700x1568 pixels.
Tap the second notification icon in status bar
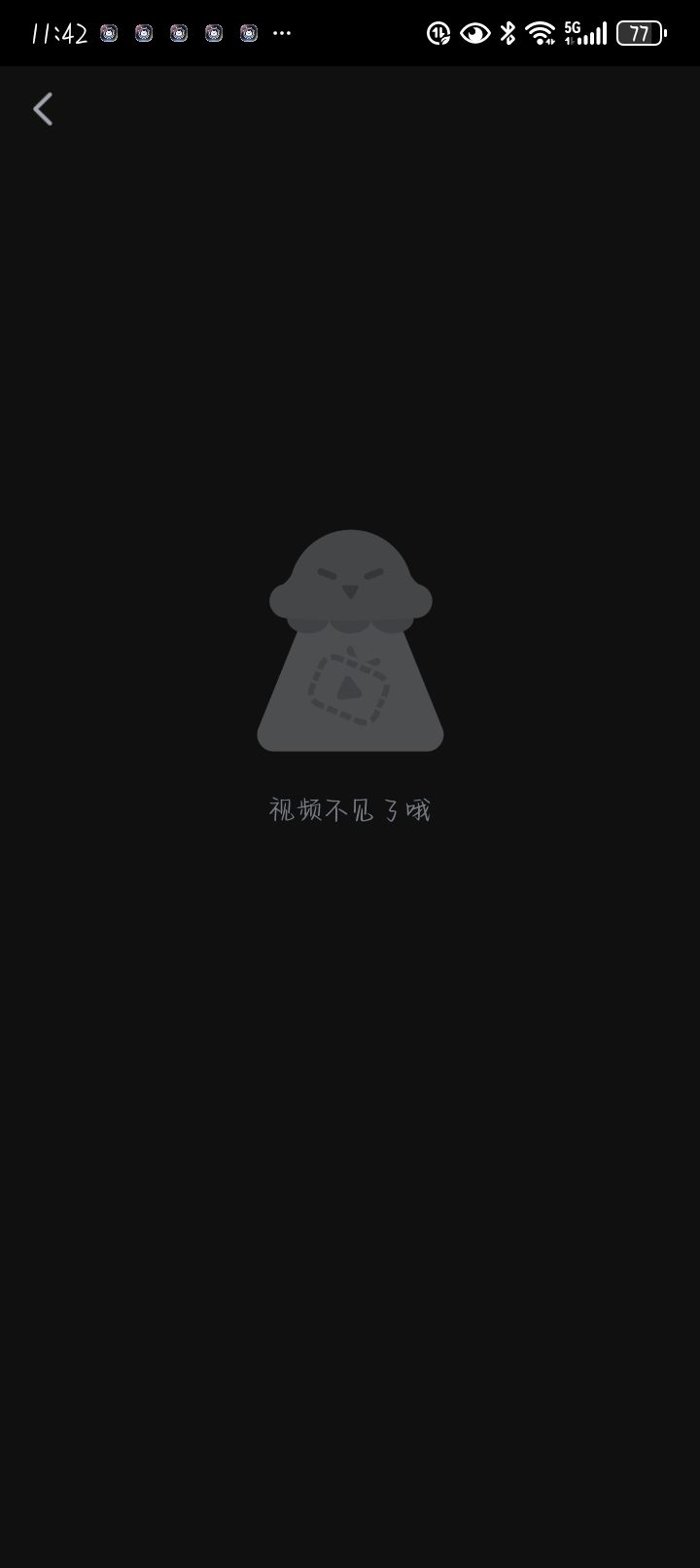tap(144, 33)
